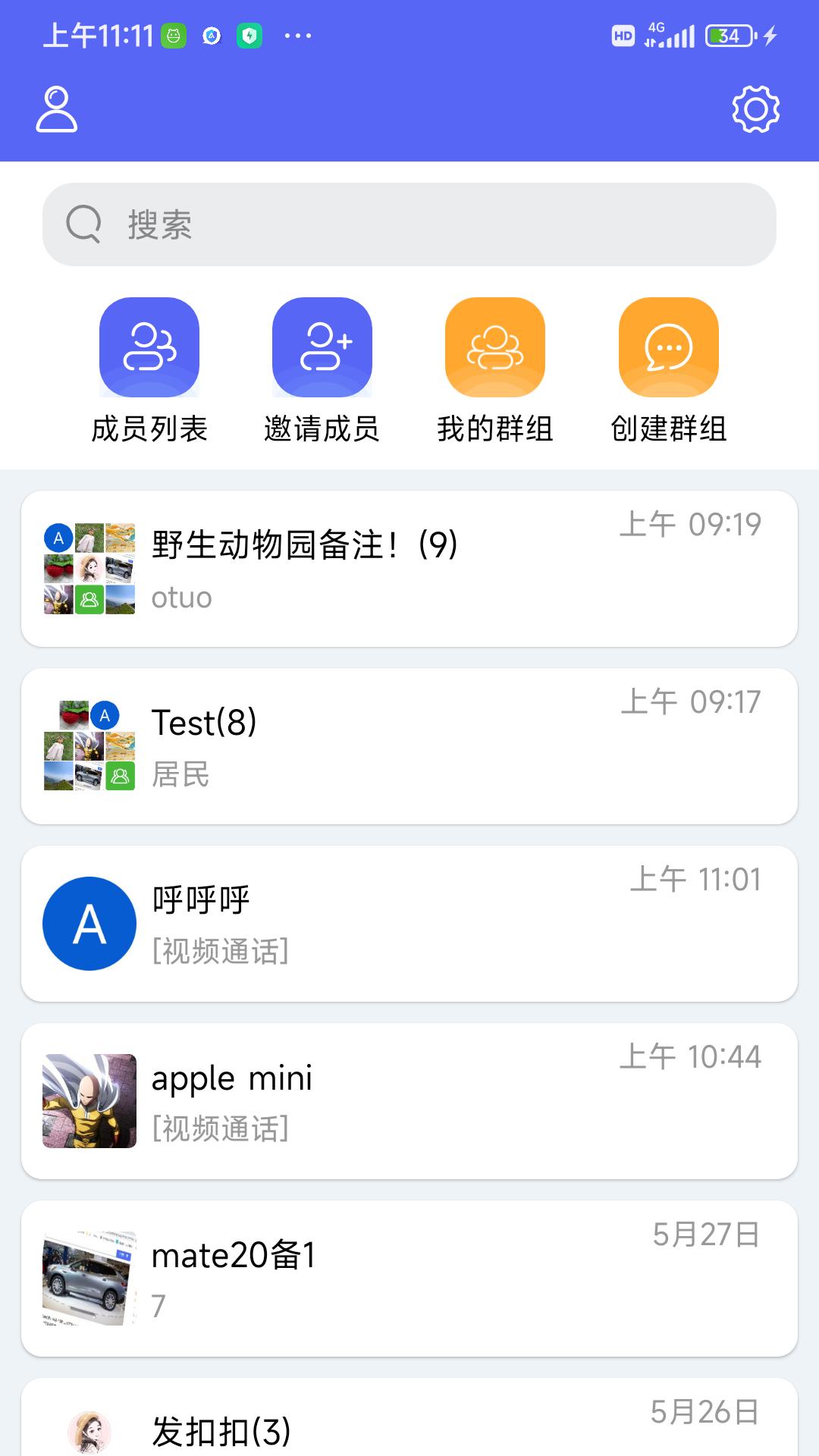Open the Test(8) group chat
Screen dimensions: 819x1456
pyautogui.click(x=409, y=746)
